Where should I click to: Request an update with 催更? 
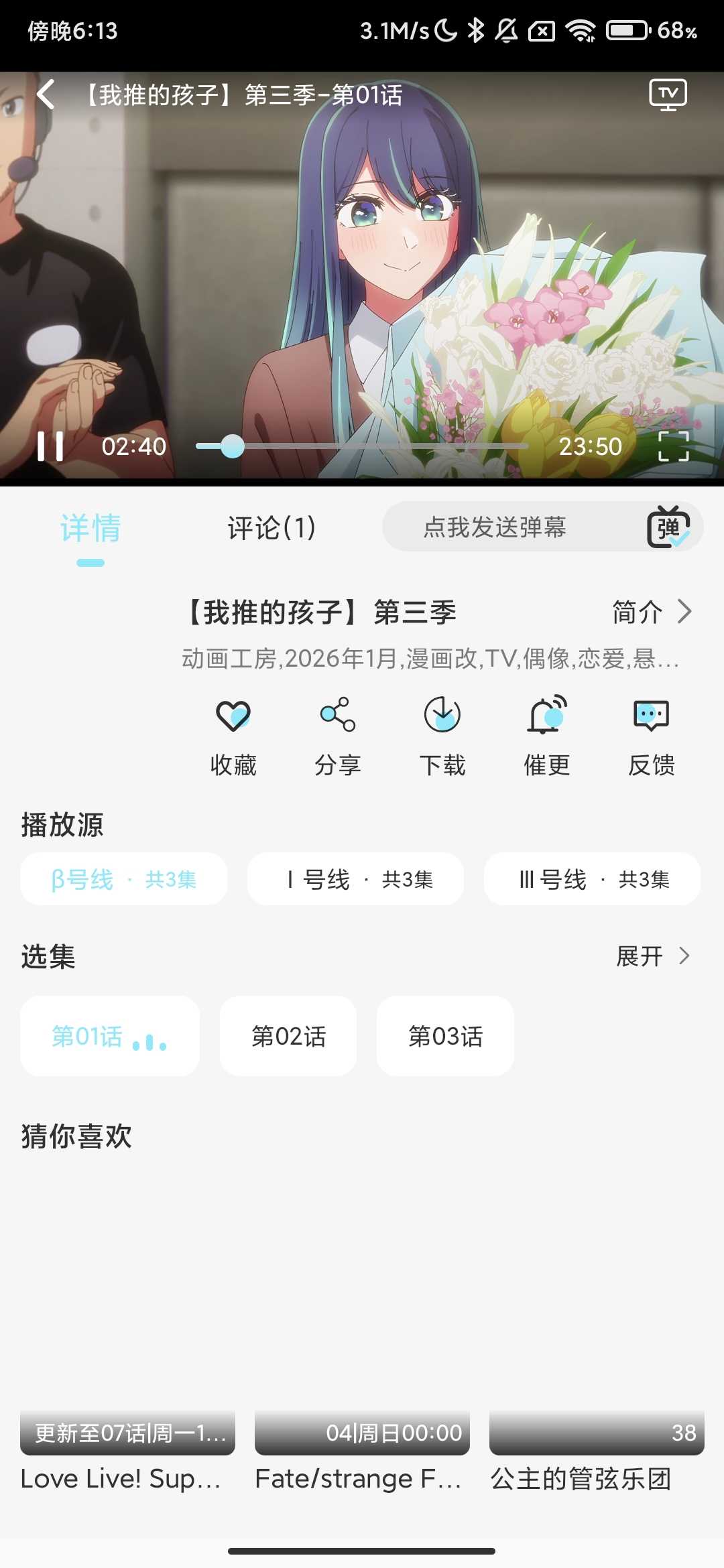point(547,735)
